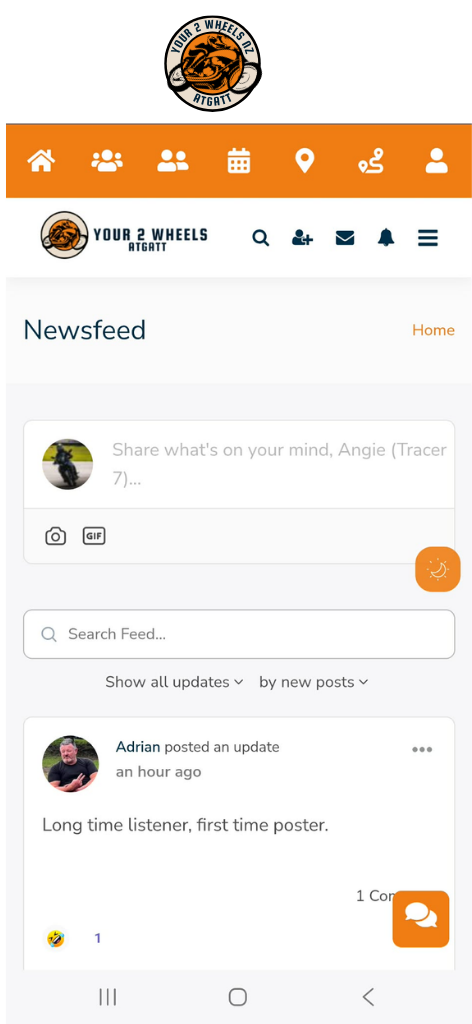Add a GIF to the post
The width and height of the screenshot is (472, 1024).
(94, 537)
